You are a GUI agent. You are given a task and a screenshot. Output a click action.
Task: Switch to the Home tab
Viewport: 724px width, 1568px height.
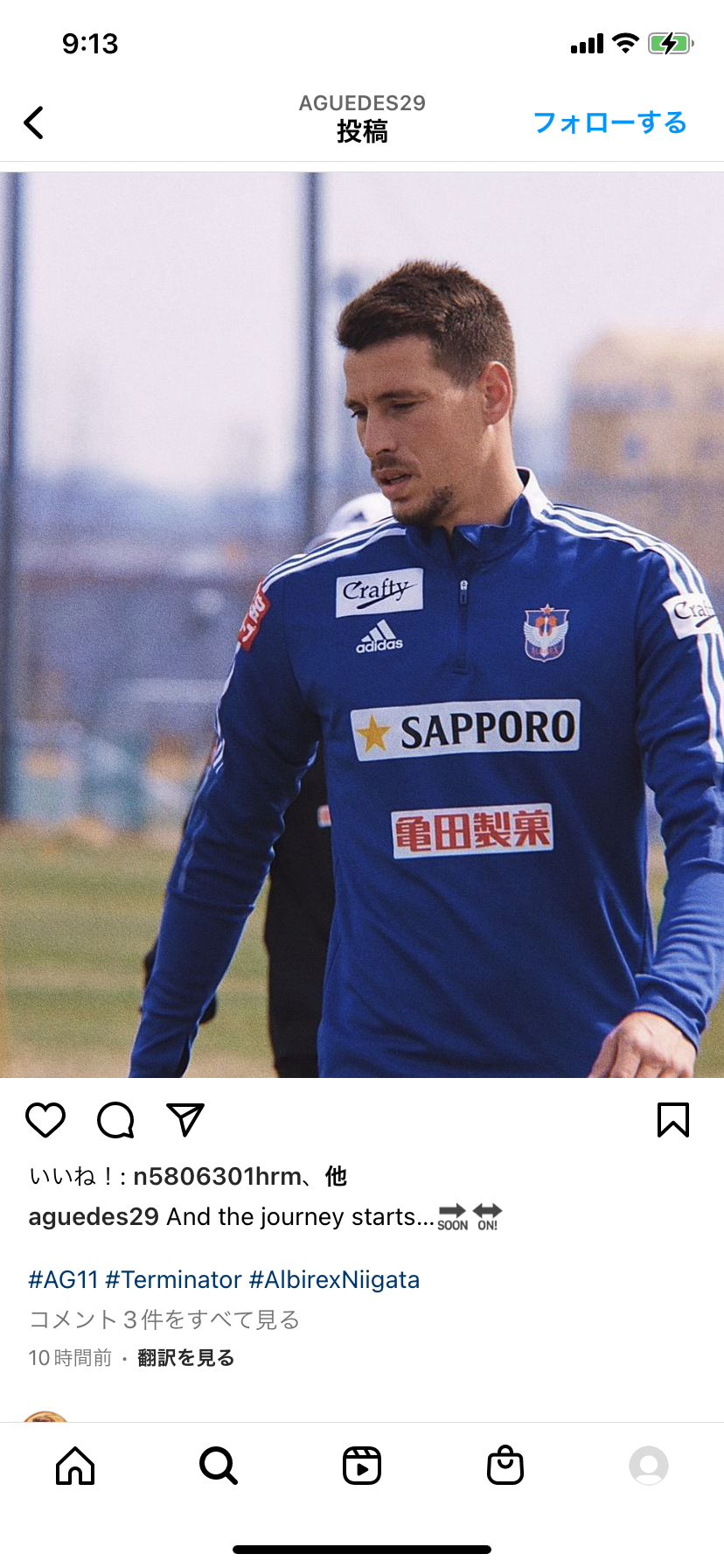click(75, 1466)
